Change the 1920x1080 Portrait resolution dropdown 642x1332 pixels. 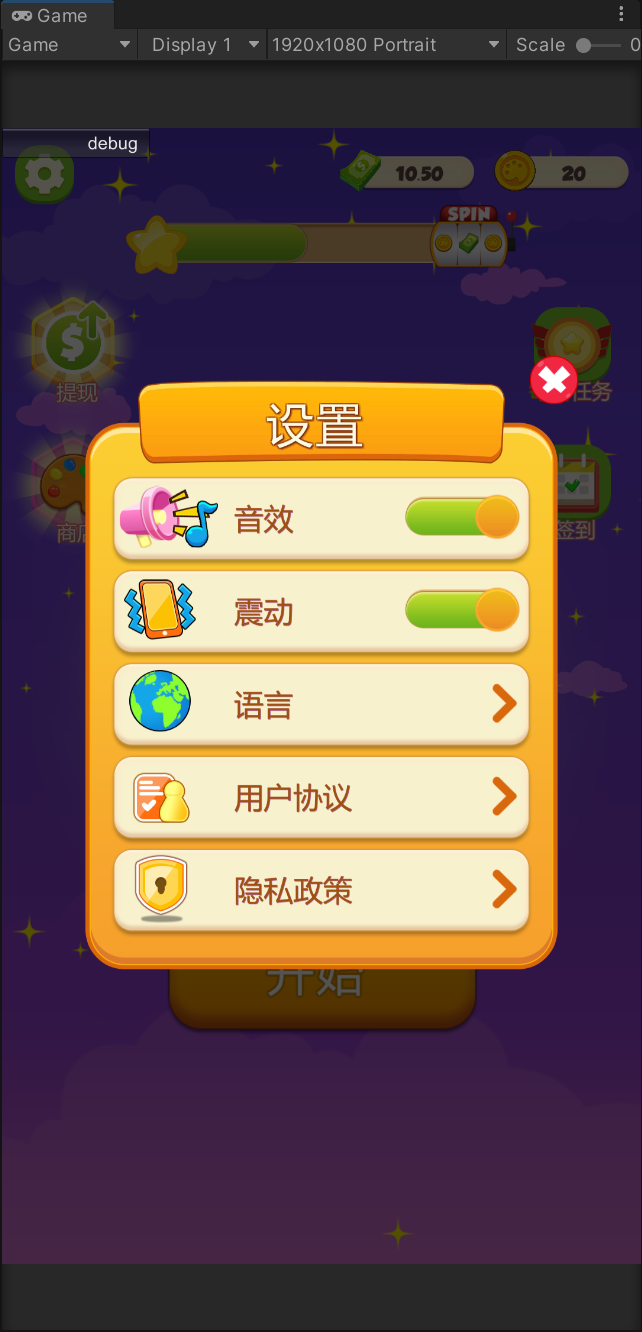385,45
